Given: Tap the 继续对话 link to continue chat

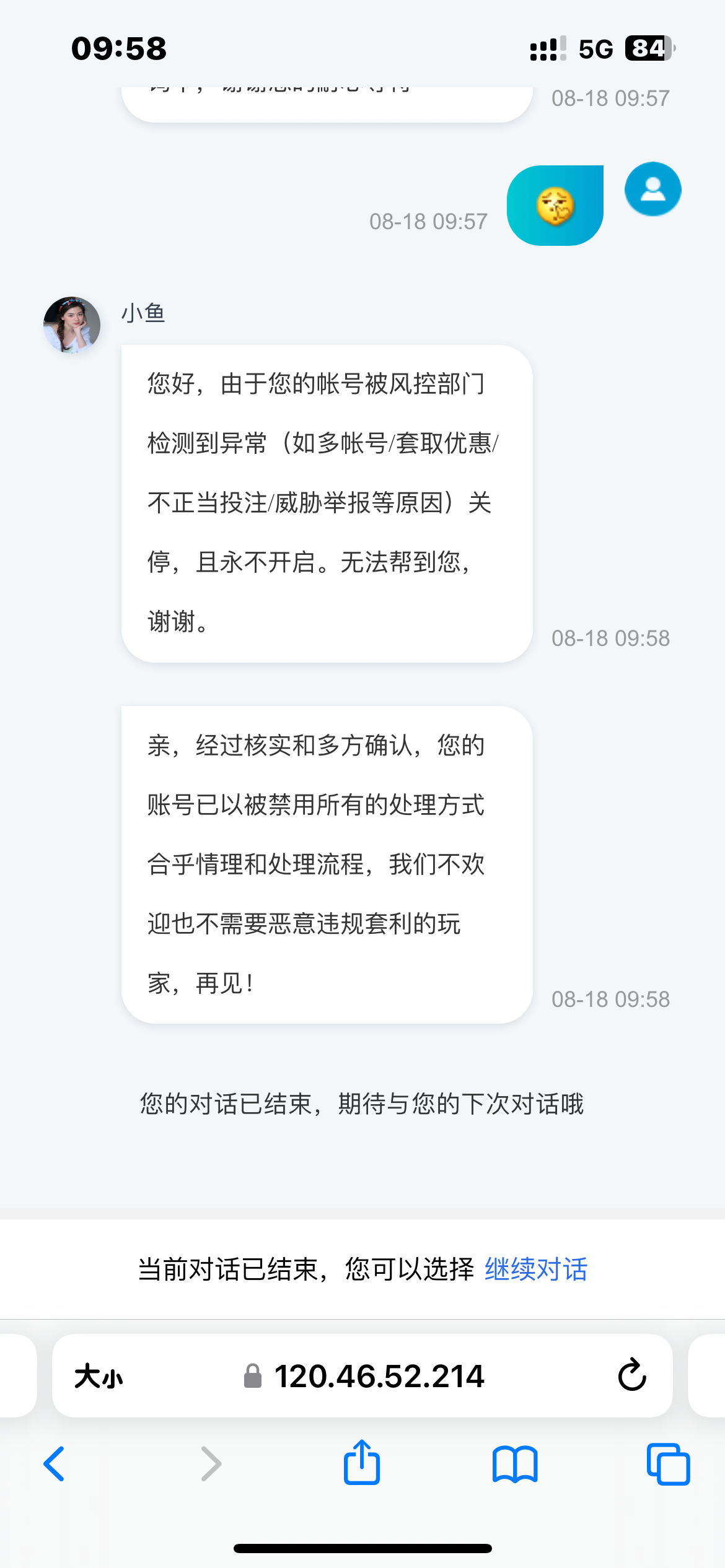Looking at the screenshot, I should click(536, 1270).
